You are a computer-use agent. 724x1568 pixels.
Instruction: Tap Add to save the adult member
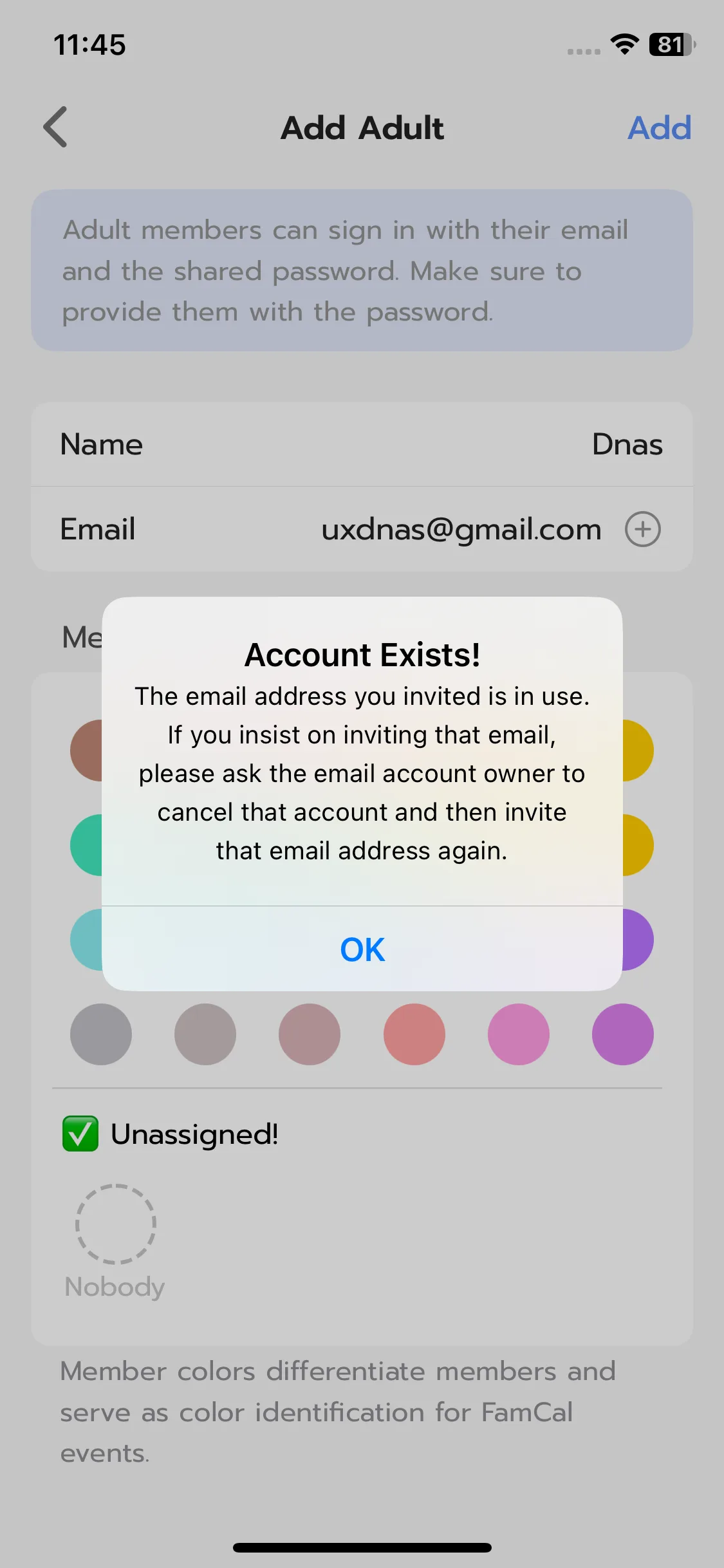[x=659, y=127]
